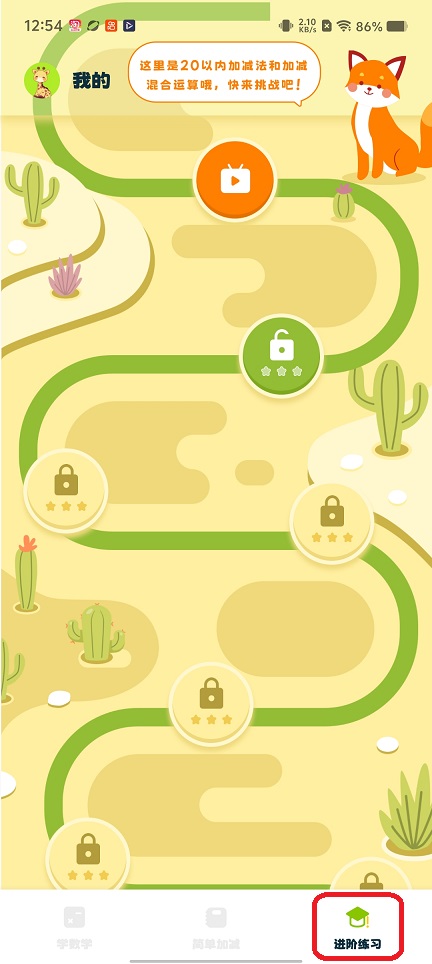Select the 进阶练习 tab
This screenshot has width=432, height=964.
coord(357,927)
